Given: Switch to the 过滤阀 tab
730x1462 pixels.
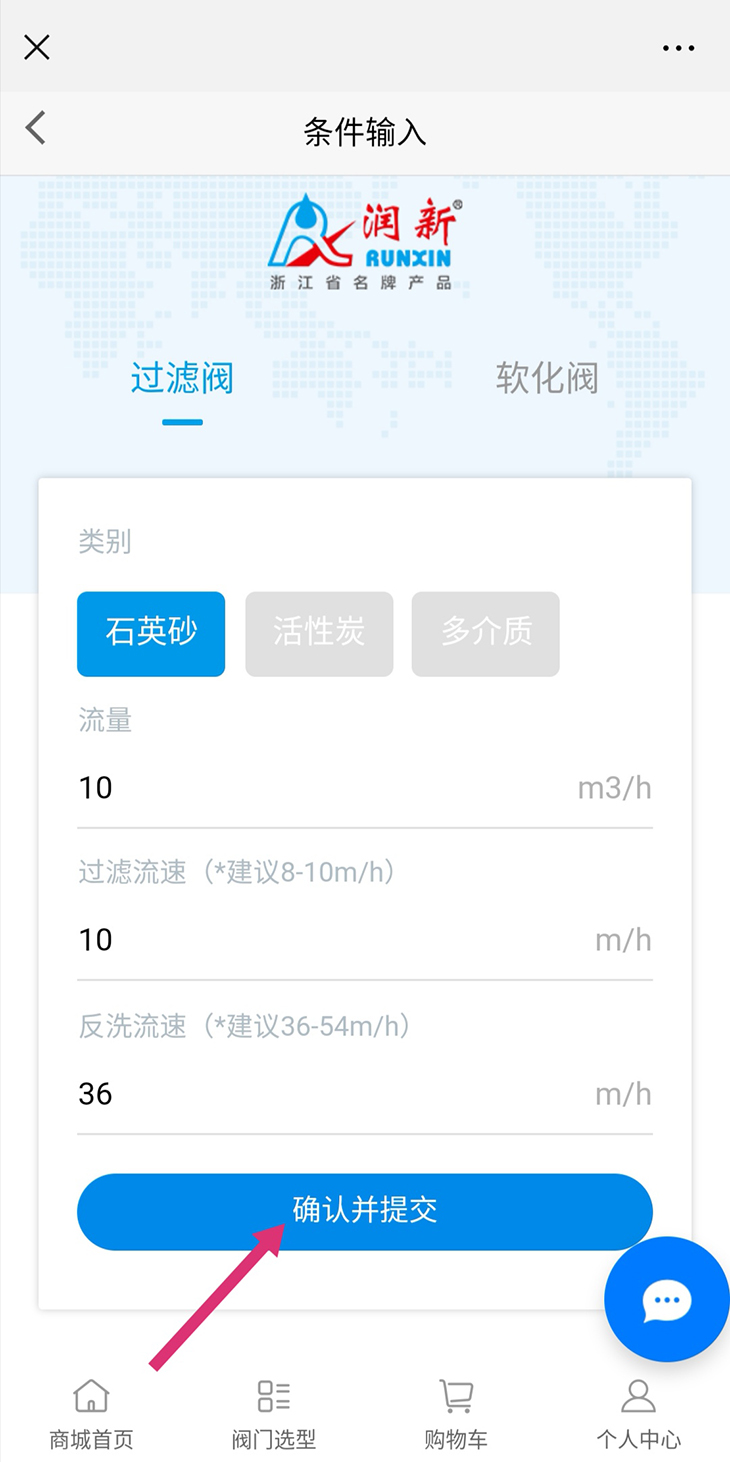Looking at the screenshot, I should tap(182, 379).
